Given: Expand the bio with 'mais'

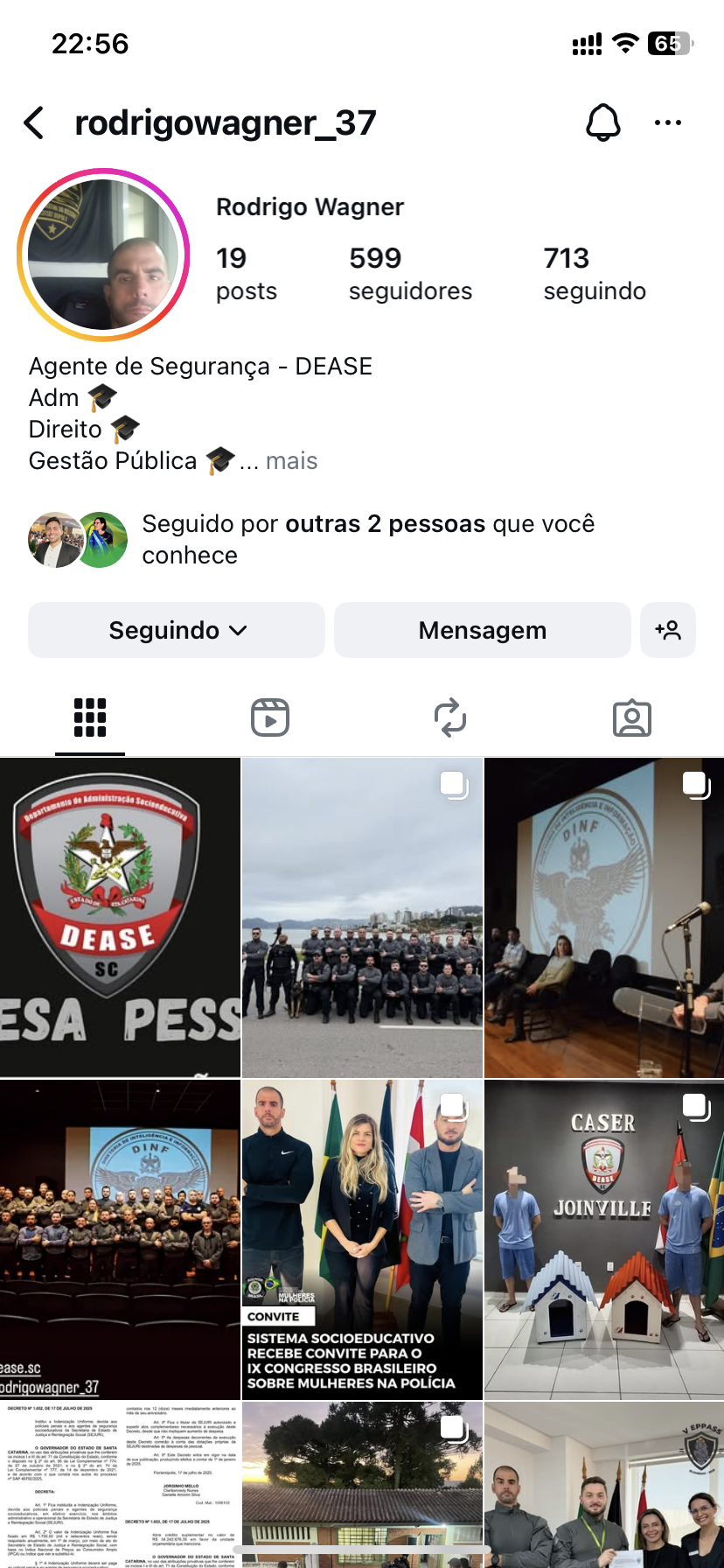Looking at the screenshot, I should click(x=291, y=461).
